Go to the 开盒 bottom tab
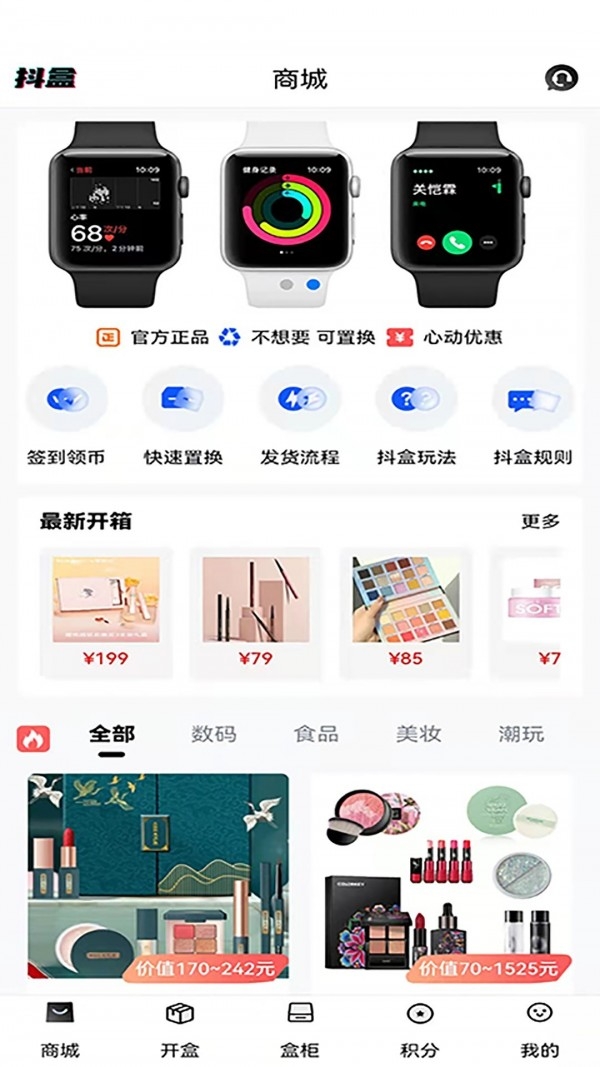Screen dimensions: 600x1067 coord(180,1030)
